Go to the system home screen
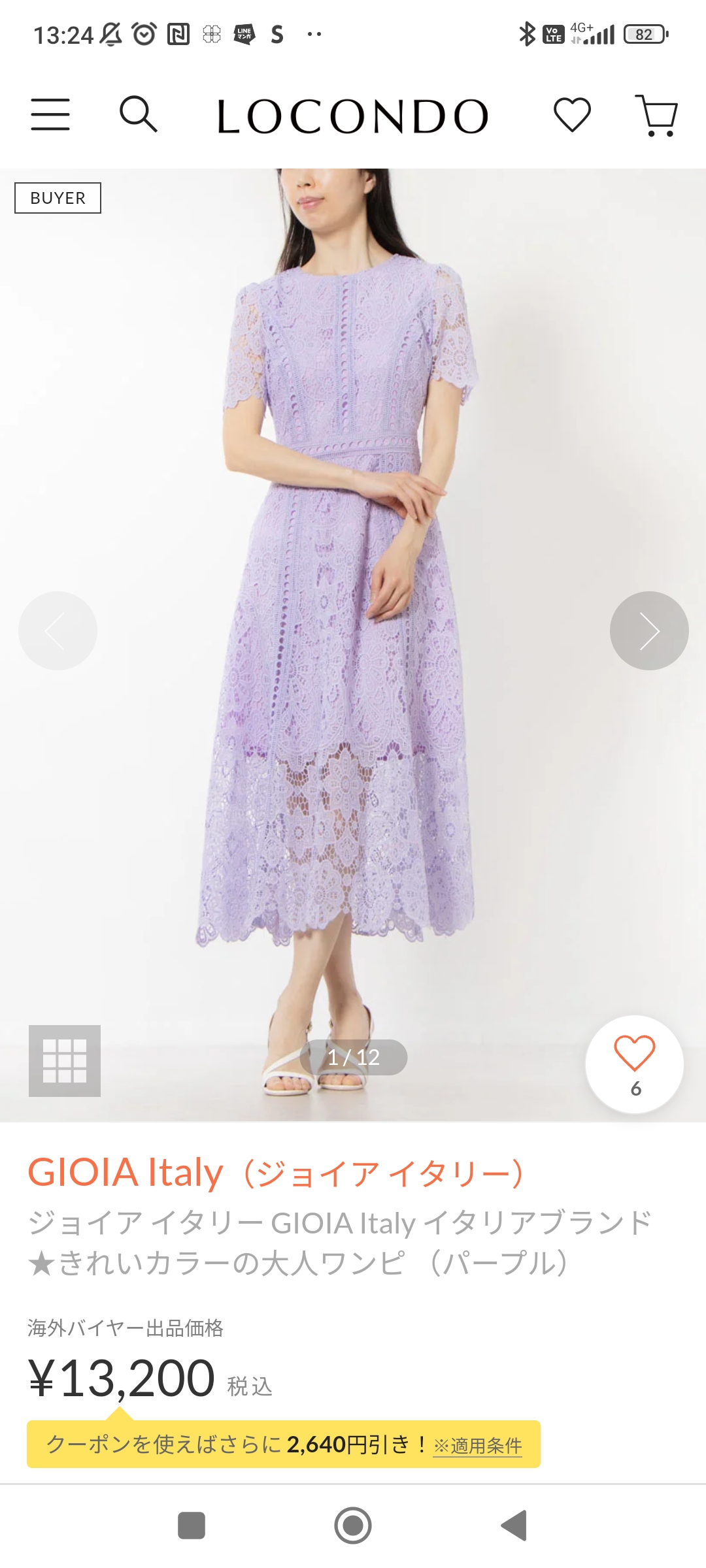This screenshot has width=706, height=1568. tap(353, 1526)
